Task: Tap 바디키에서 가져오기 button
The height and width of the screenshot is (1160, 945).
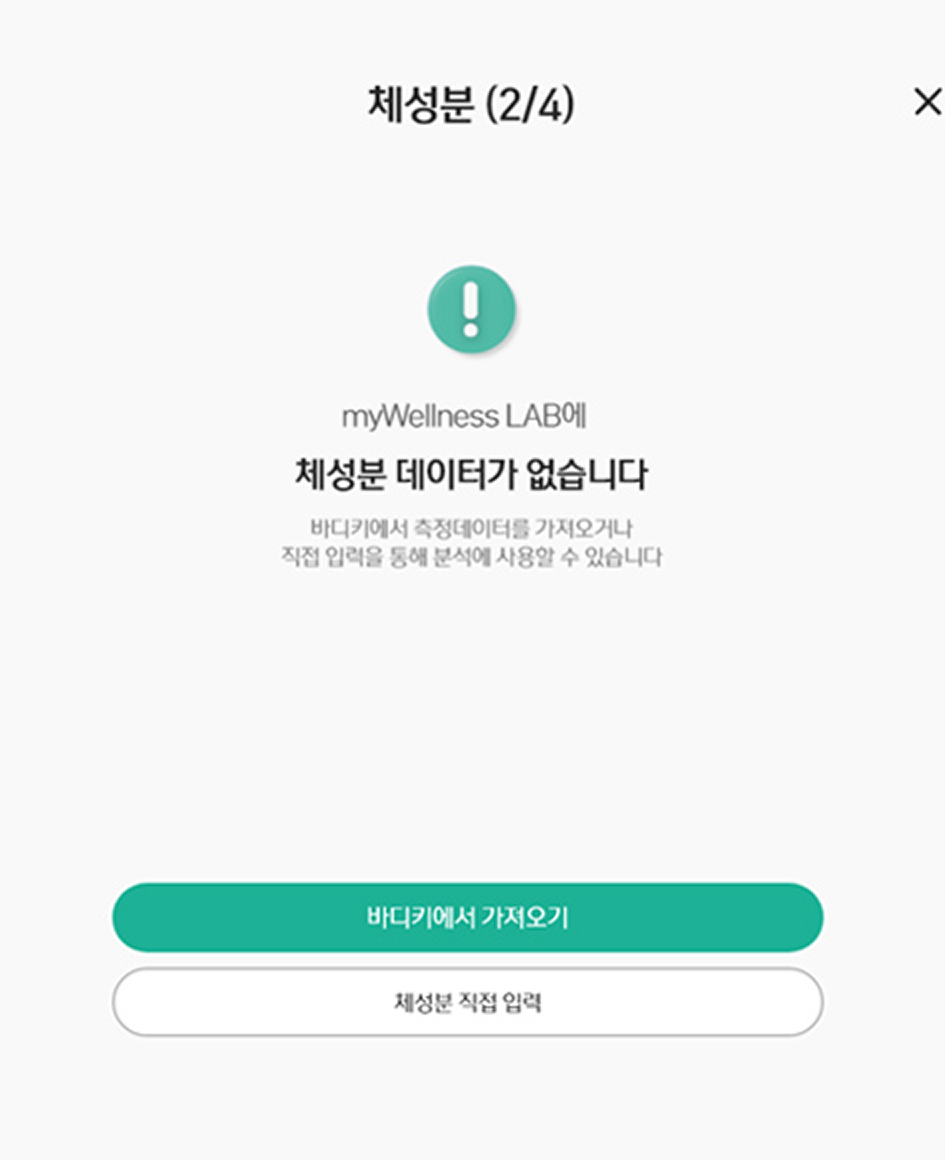Action: click(x=467, y=917)
